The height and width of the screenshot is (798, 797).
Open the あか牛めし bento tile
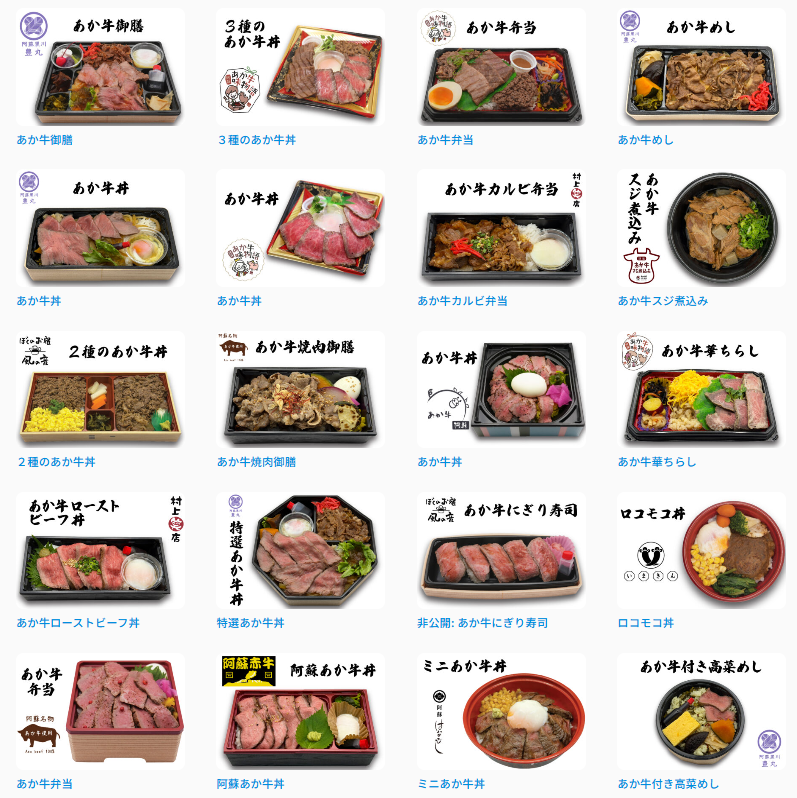coord(701,67)
